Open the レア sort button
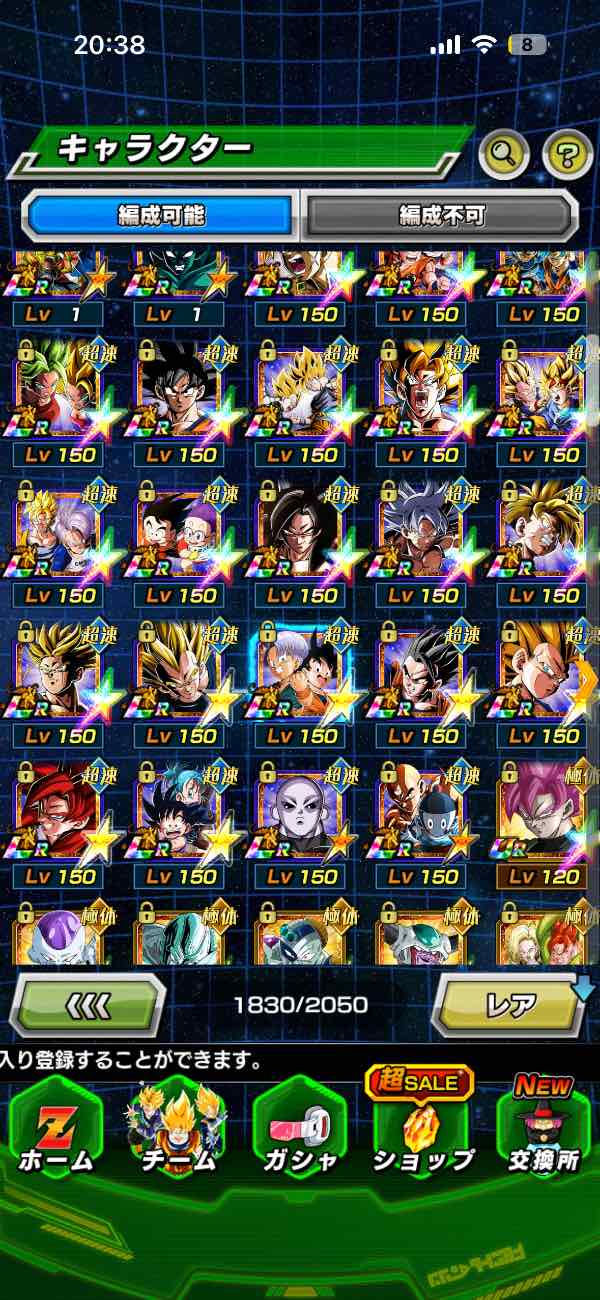The height and width of the screenshot is (1300, 600). click(x=510, y=1004)
